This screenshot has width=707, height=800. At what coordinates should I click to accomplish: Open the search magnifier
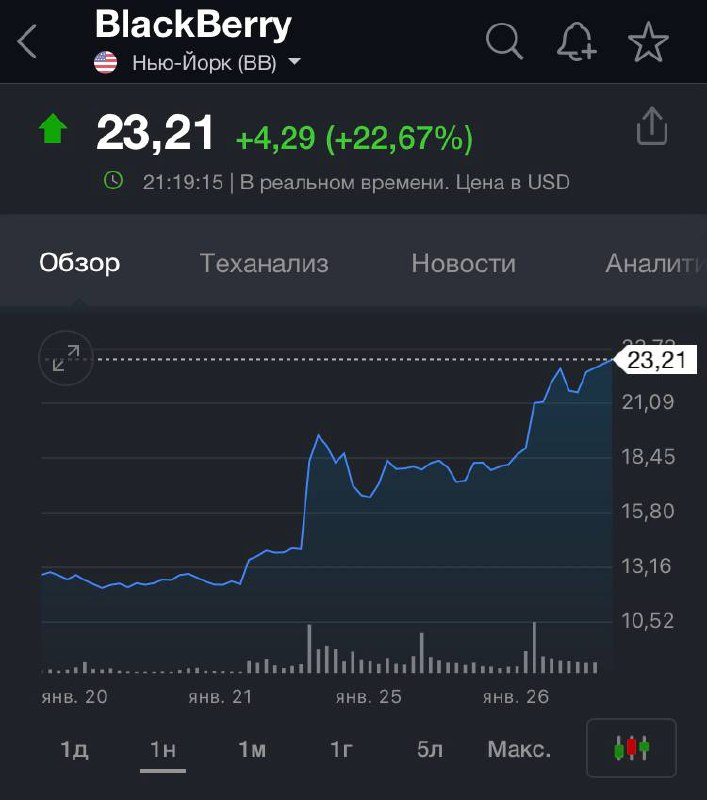coord(504,42)
